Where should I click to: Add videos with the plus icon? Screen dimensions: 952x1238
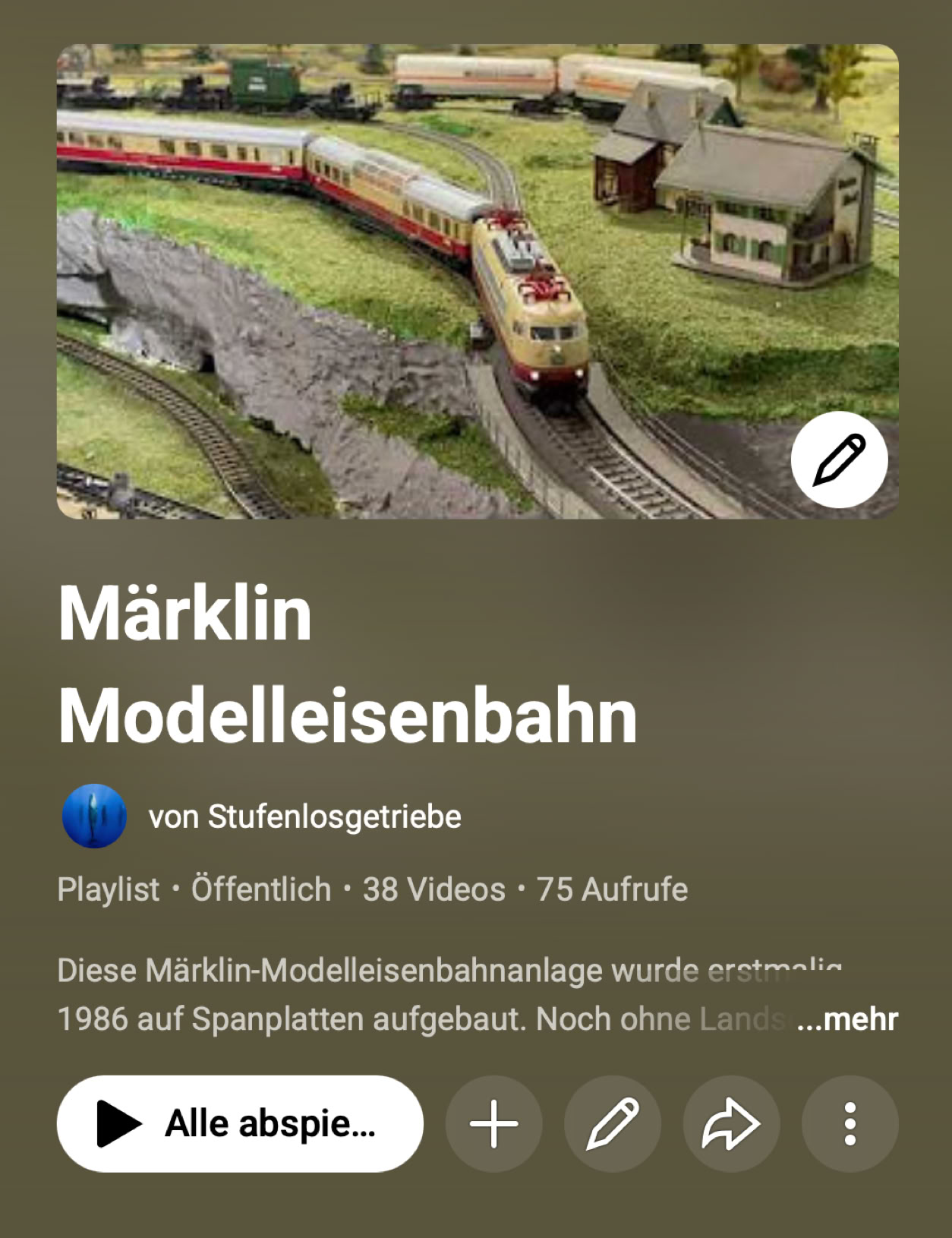tap(493, 1123)
